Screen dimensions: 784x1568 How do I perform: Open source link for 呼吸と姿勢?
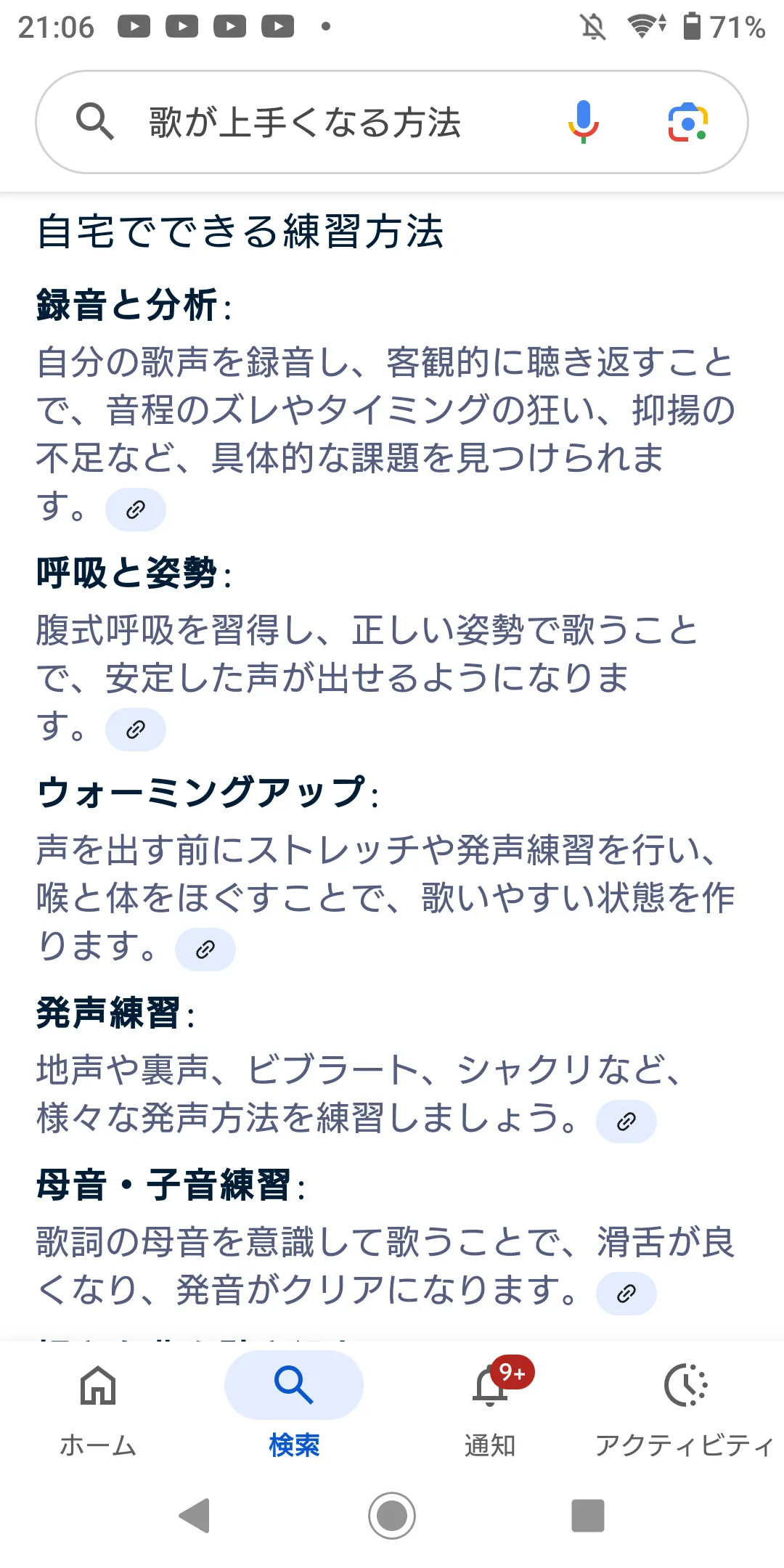pos(136,730)
